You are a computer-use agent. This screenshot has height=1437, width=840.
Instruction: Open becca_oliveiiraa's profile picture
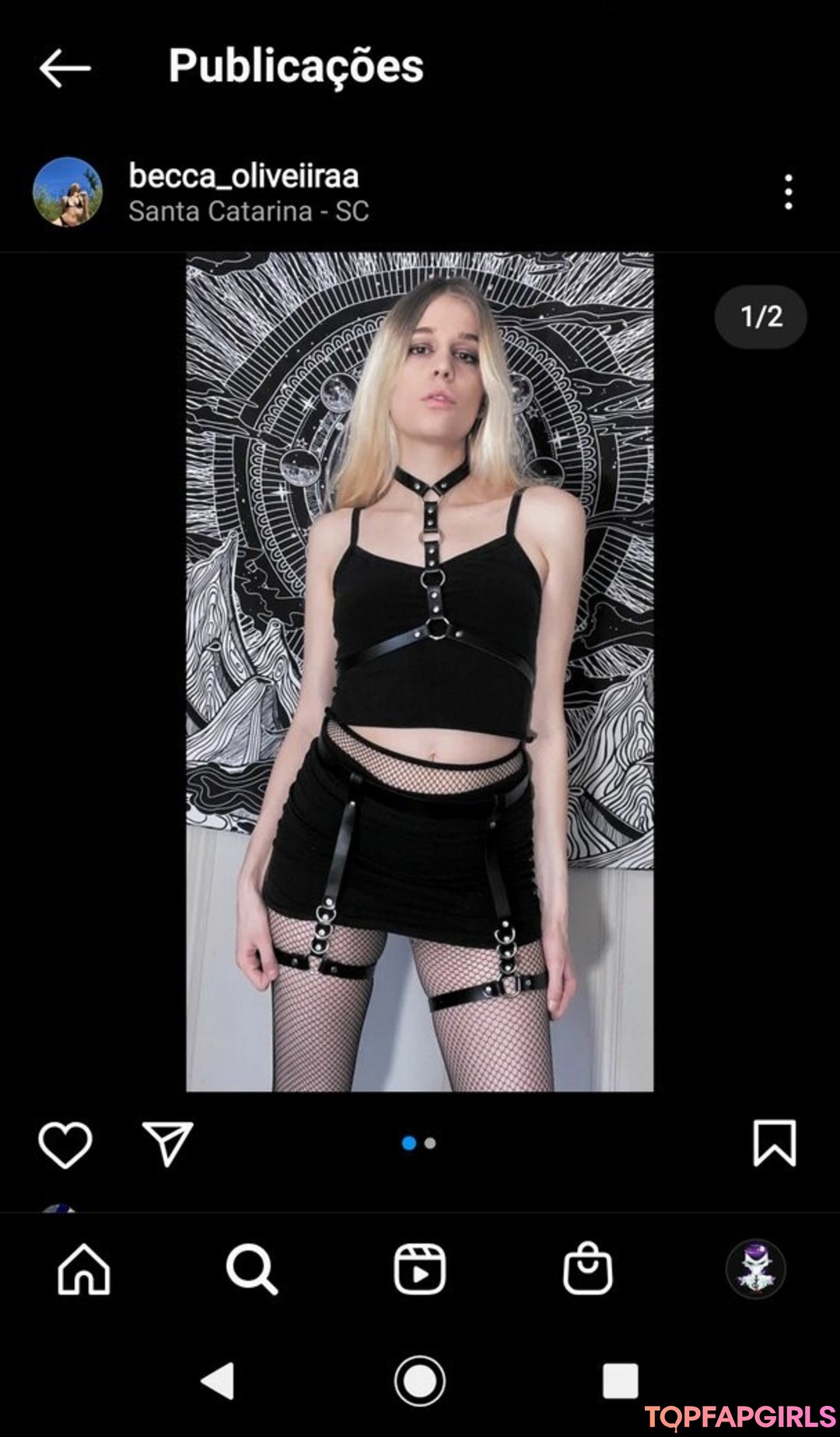68,192
